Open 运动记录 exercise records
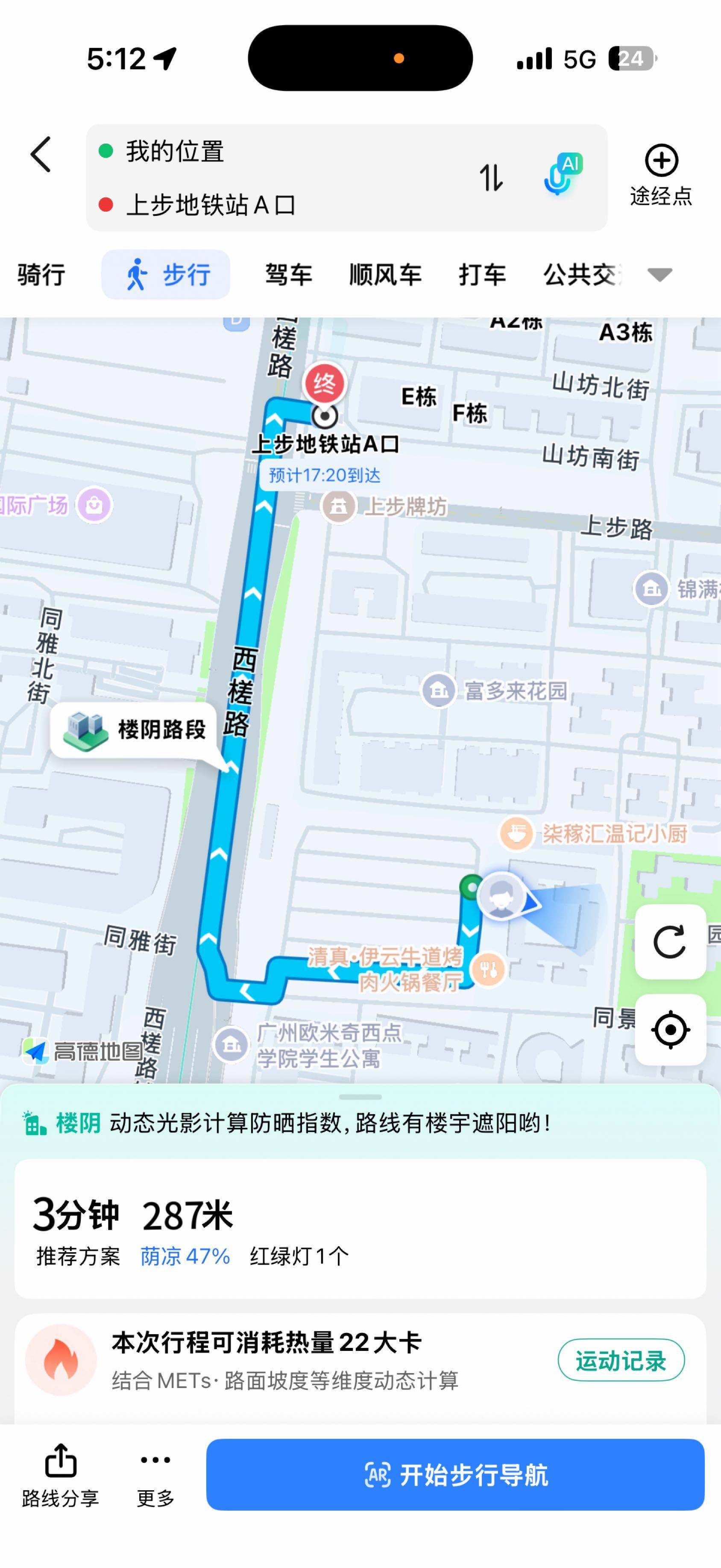721x1568 pixels. pyautogui.click(x=621, y=1360)
